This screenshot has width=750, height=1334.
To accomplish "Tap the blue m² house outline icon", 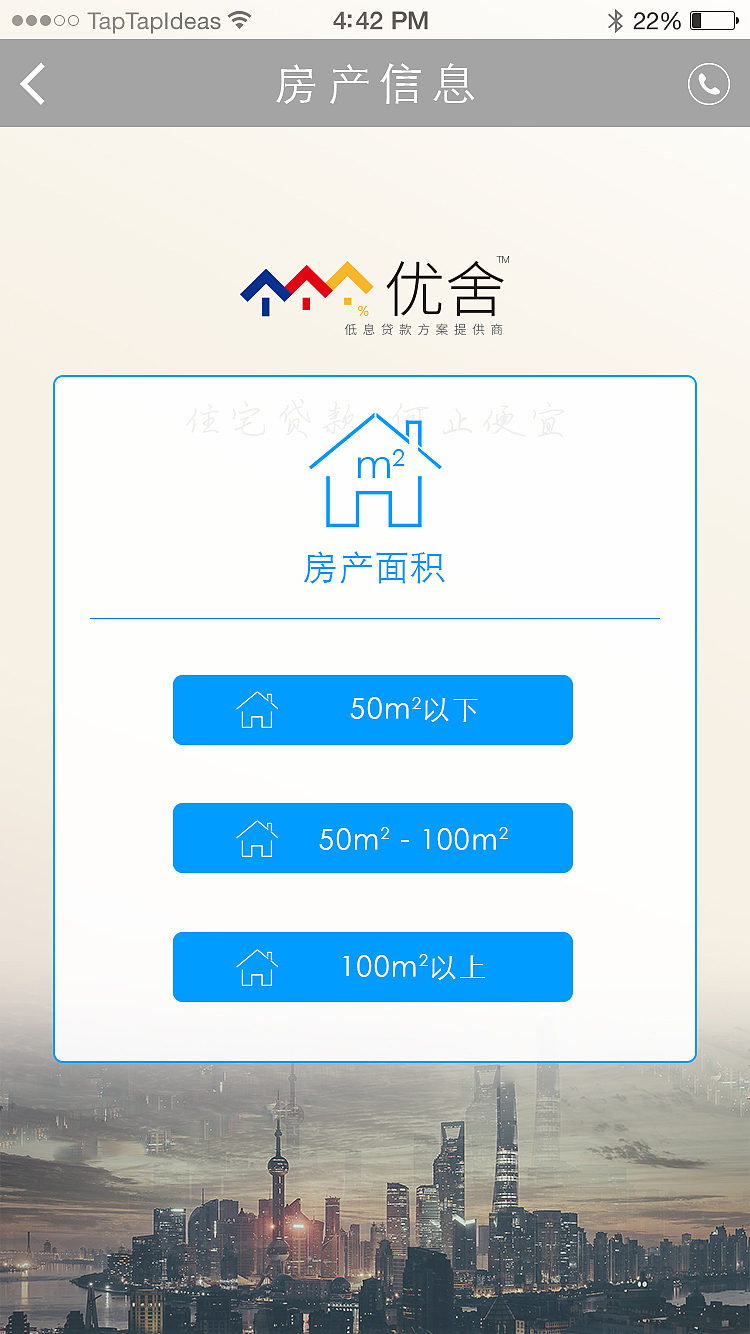I will (x=375, y=470).
